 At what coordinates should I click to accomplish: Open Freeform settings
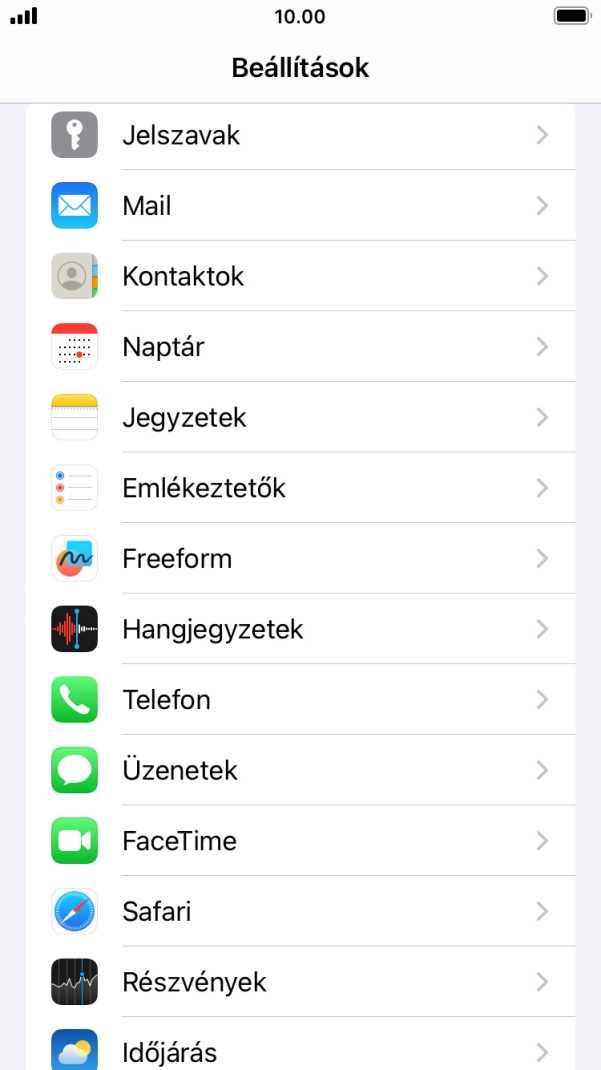[300, 558]
